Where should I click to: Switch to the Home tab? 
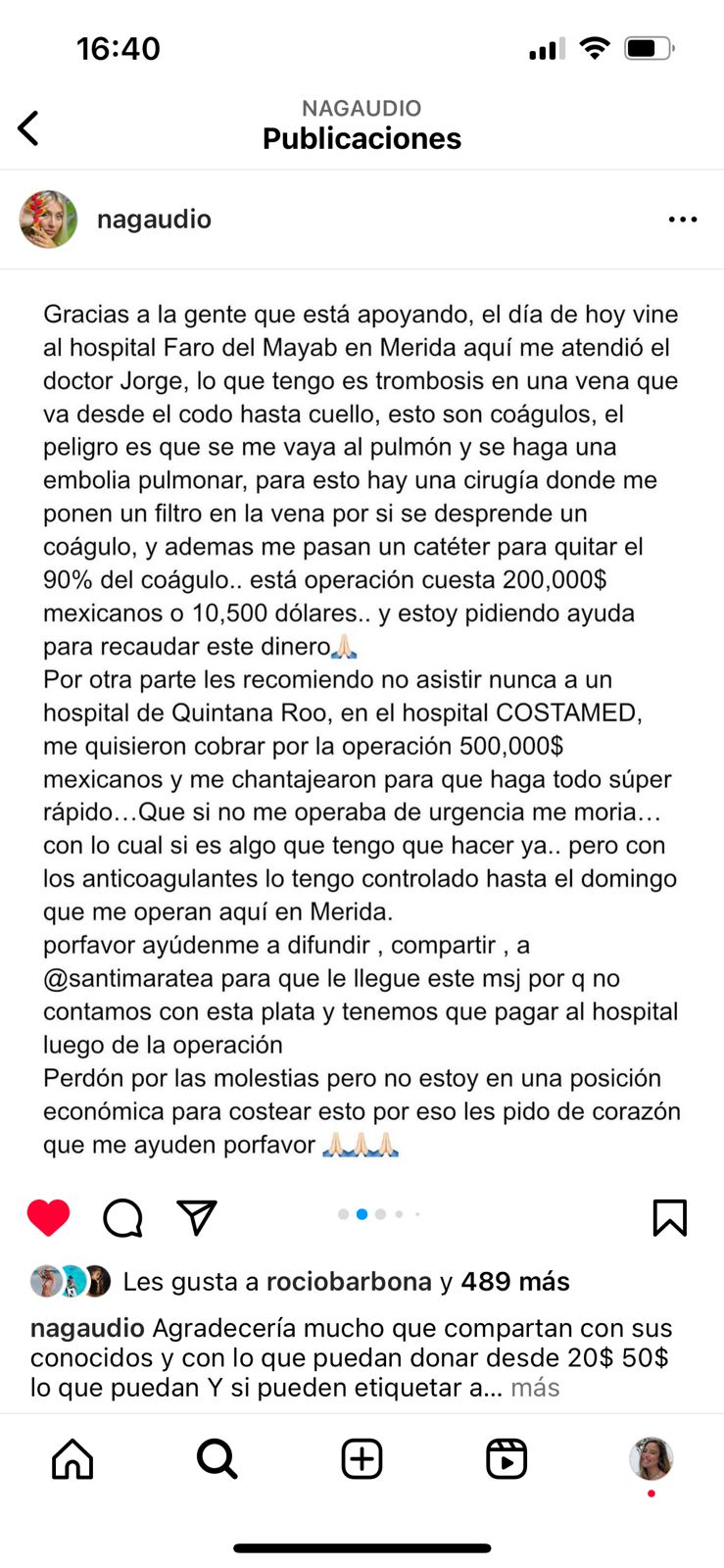click(72, 1459)
